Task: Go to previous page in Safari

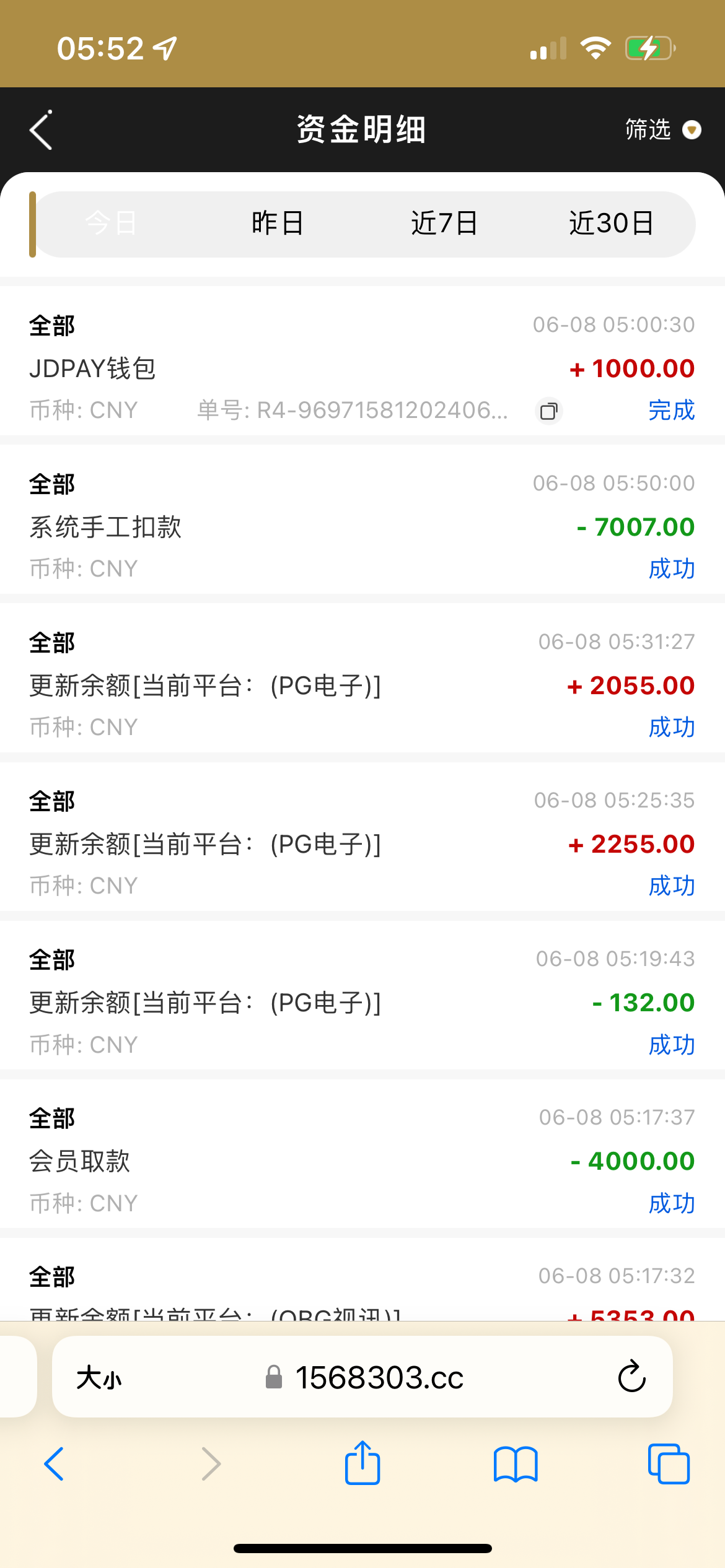Action: coord(55,1464)
